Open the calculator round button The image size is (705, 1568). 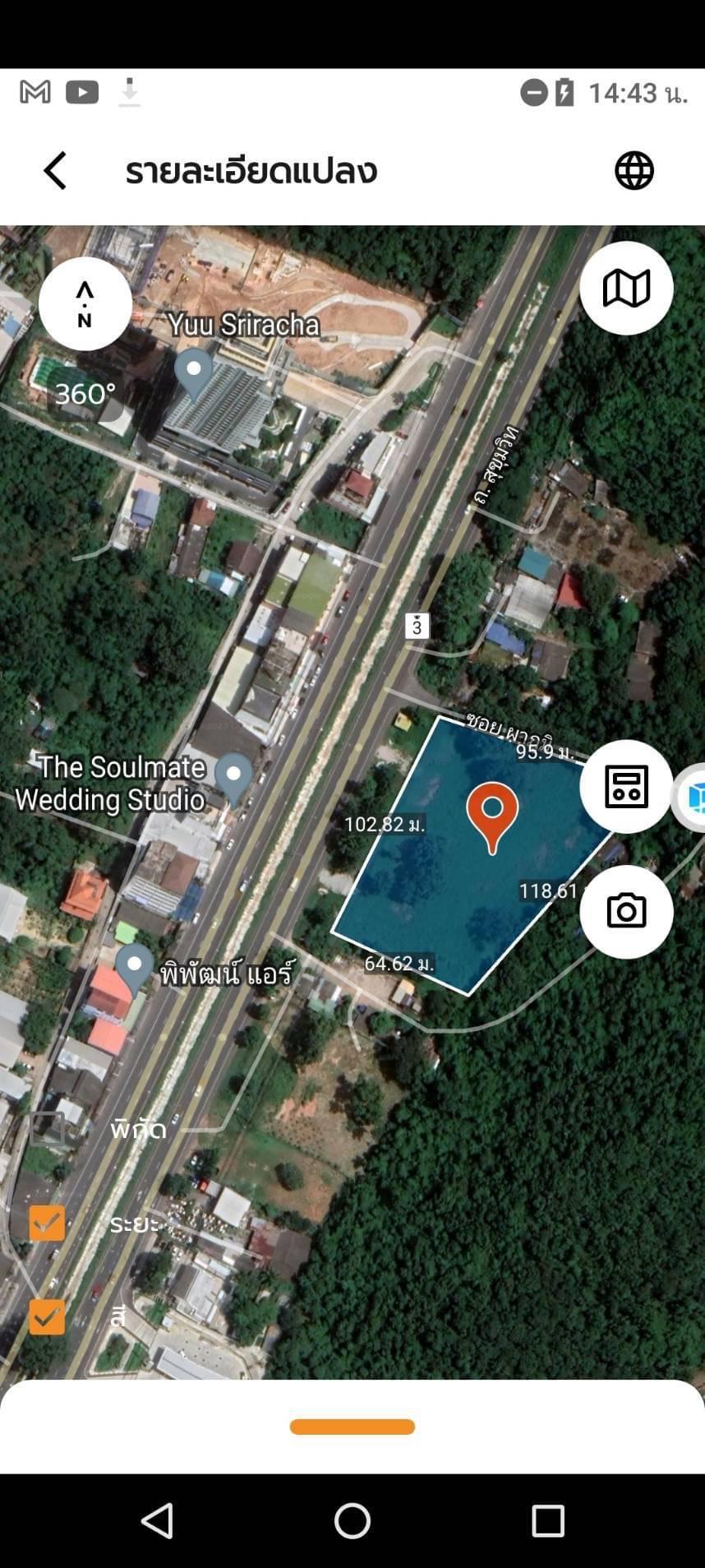626,786
